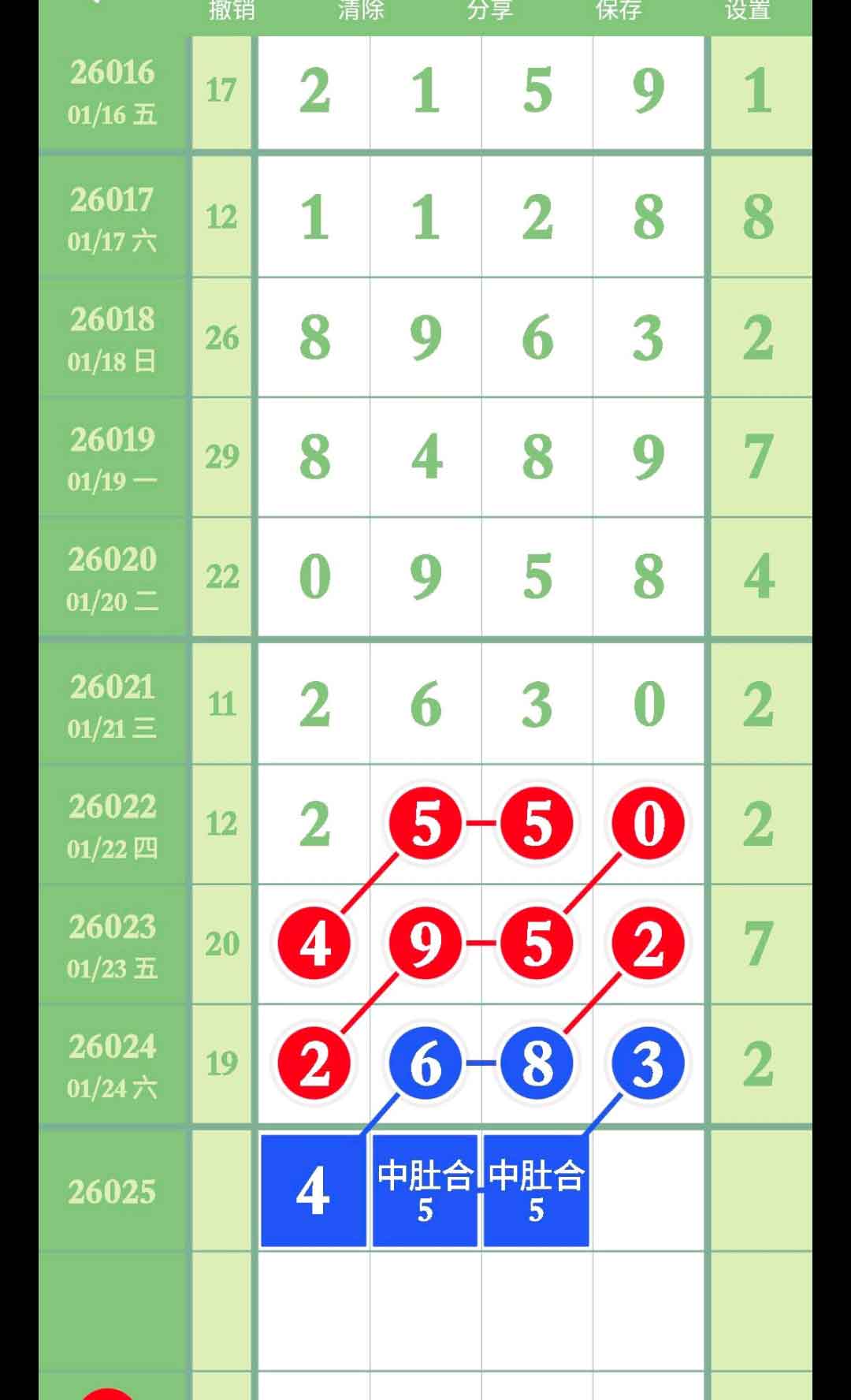Image resolution: width=851 pixels, height=1400 pixels.
Task: Undo the last mark with 撤销
Action: click(x=231, y=11)
